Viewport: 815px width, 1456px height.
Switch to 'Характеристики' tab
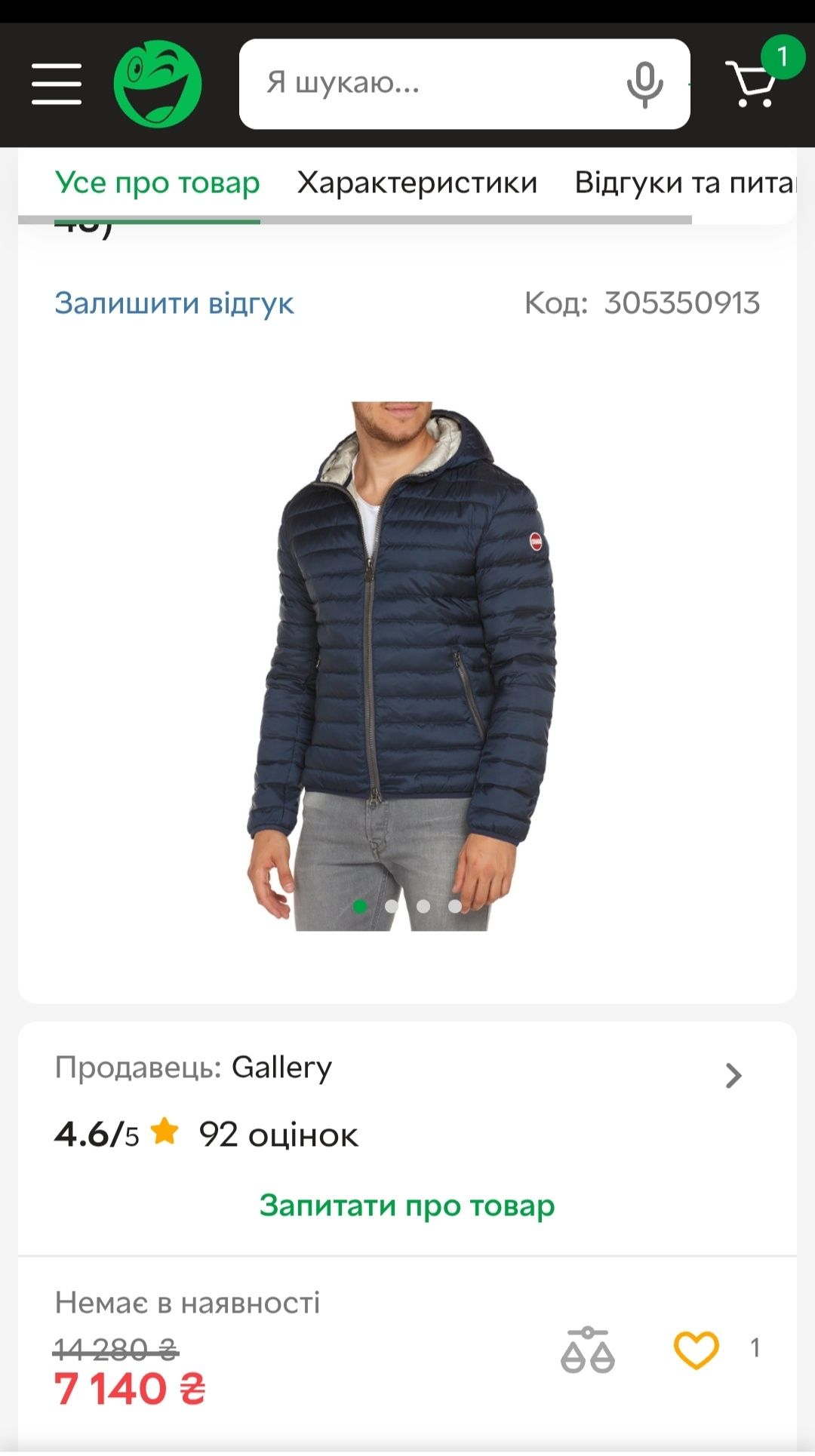pyautogui.click(x=417, y=183)
